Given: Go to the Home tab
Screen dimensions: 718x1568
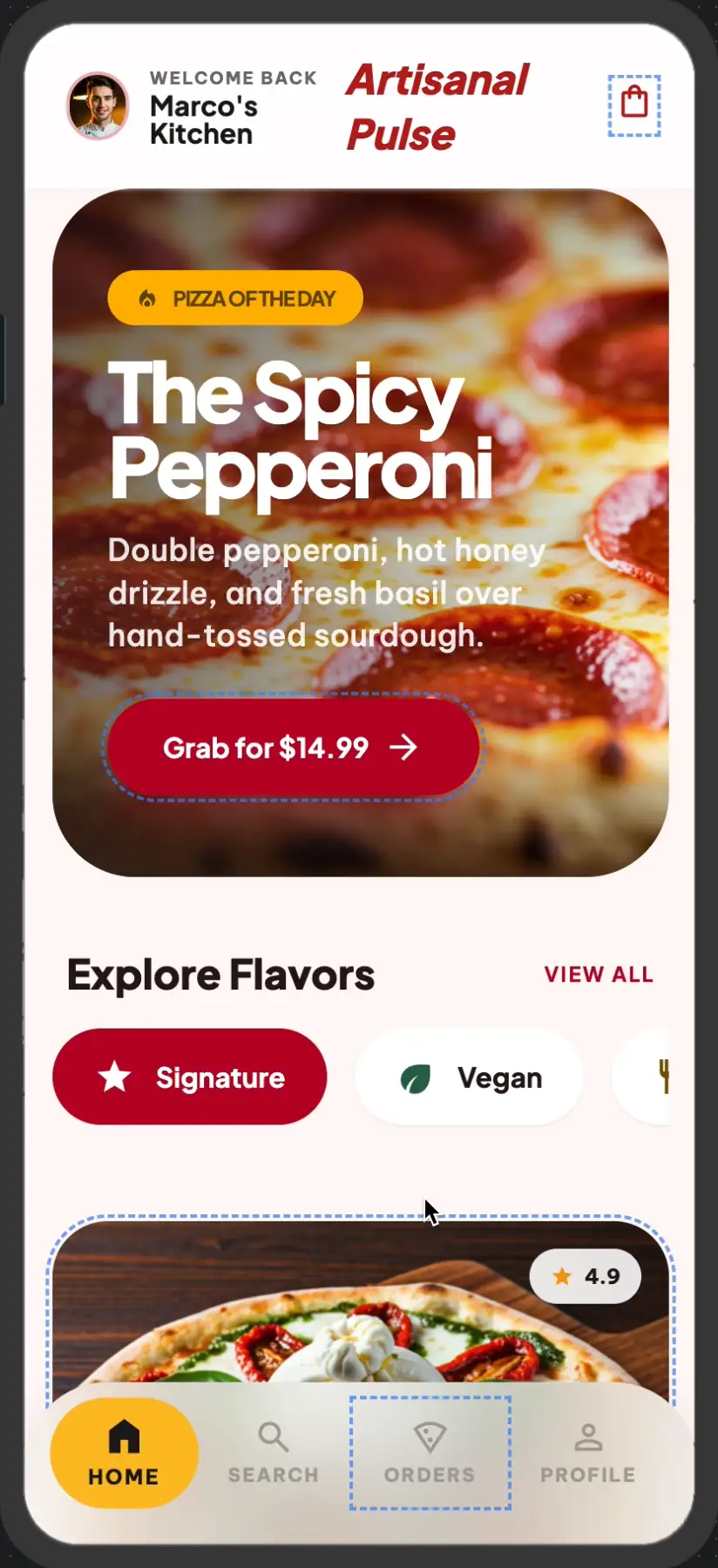Looking at the screenshot, I should 124,1453.
